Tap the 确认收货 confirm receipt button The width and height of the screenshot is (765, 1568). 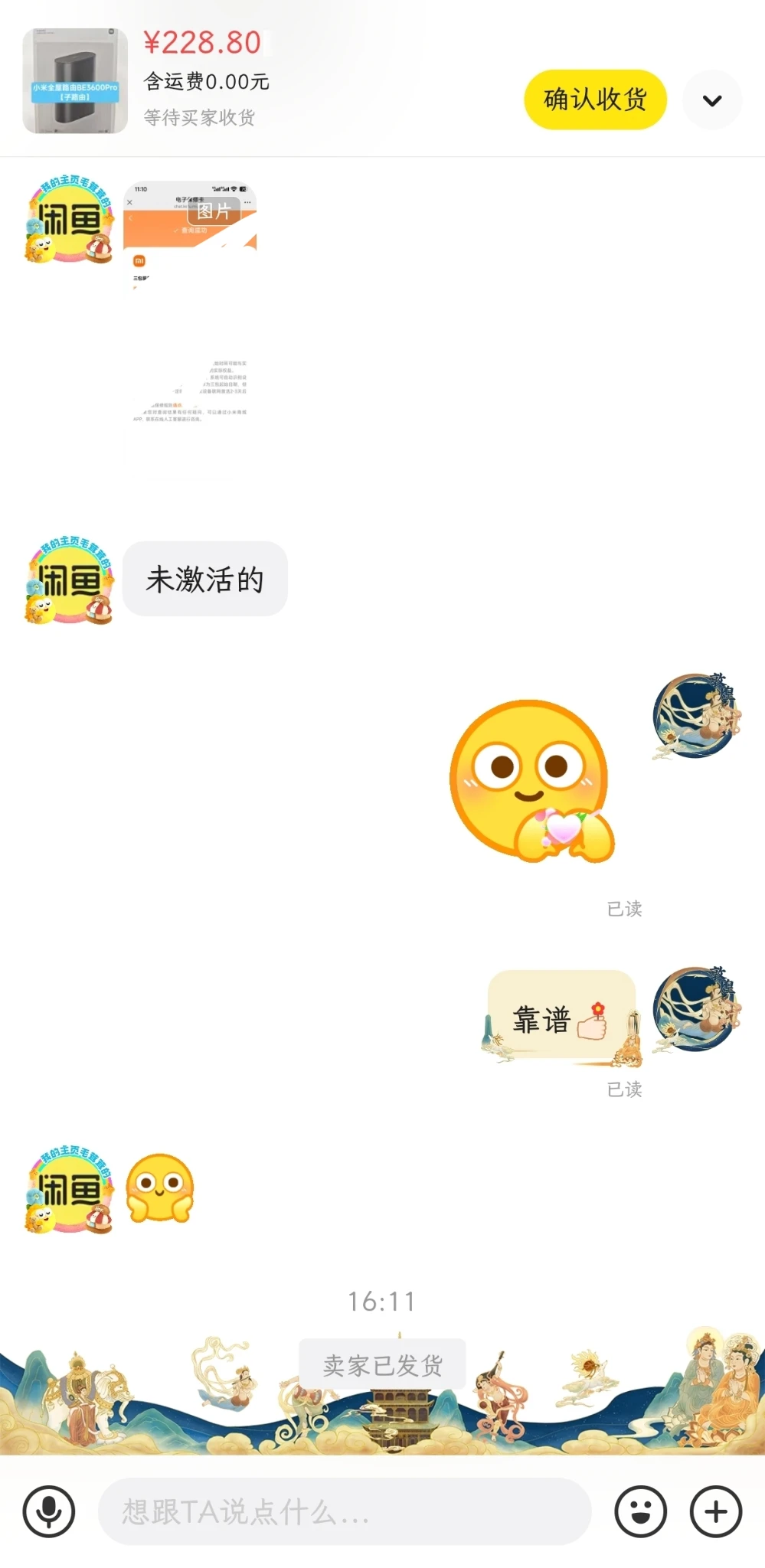[595, 100]
